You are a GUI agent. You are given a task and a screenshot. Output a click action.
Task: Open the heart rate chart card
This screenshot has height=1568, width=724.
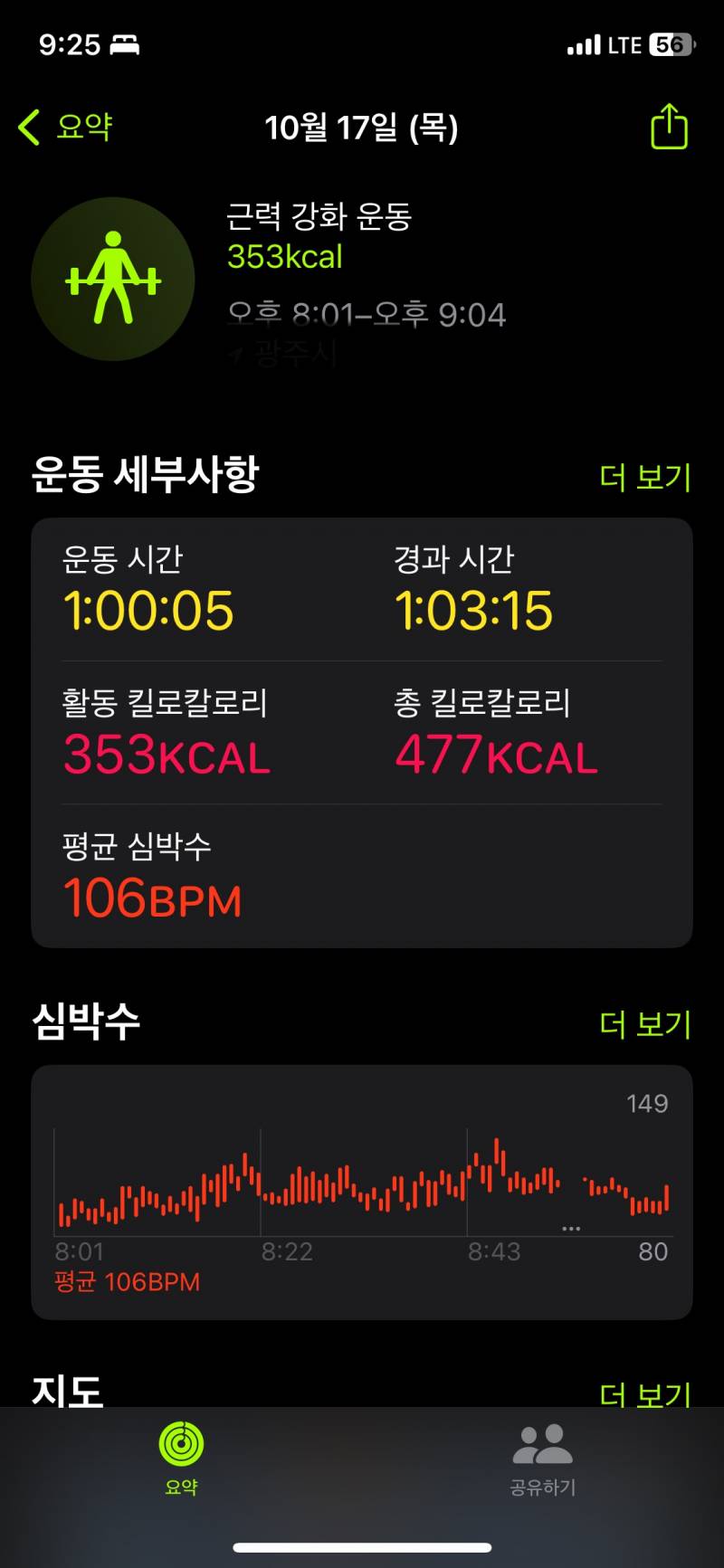[362, 1192]
